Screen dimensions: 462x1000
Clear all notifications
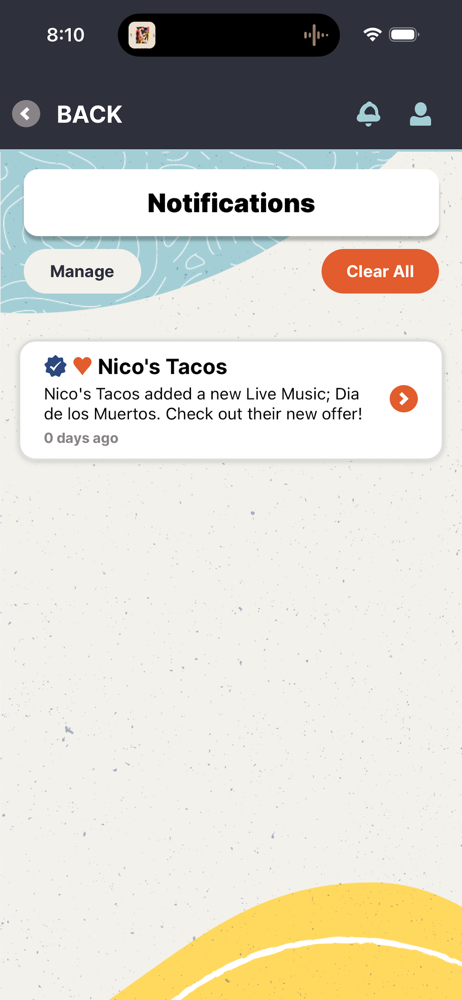(380, 272)
